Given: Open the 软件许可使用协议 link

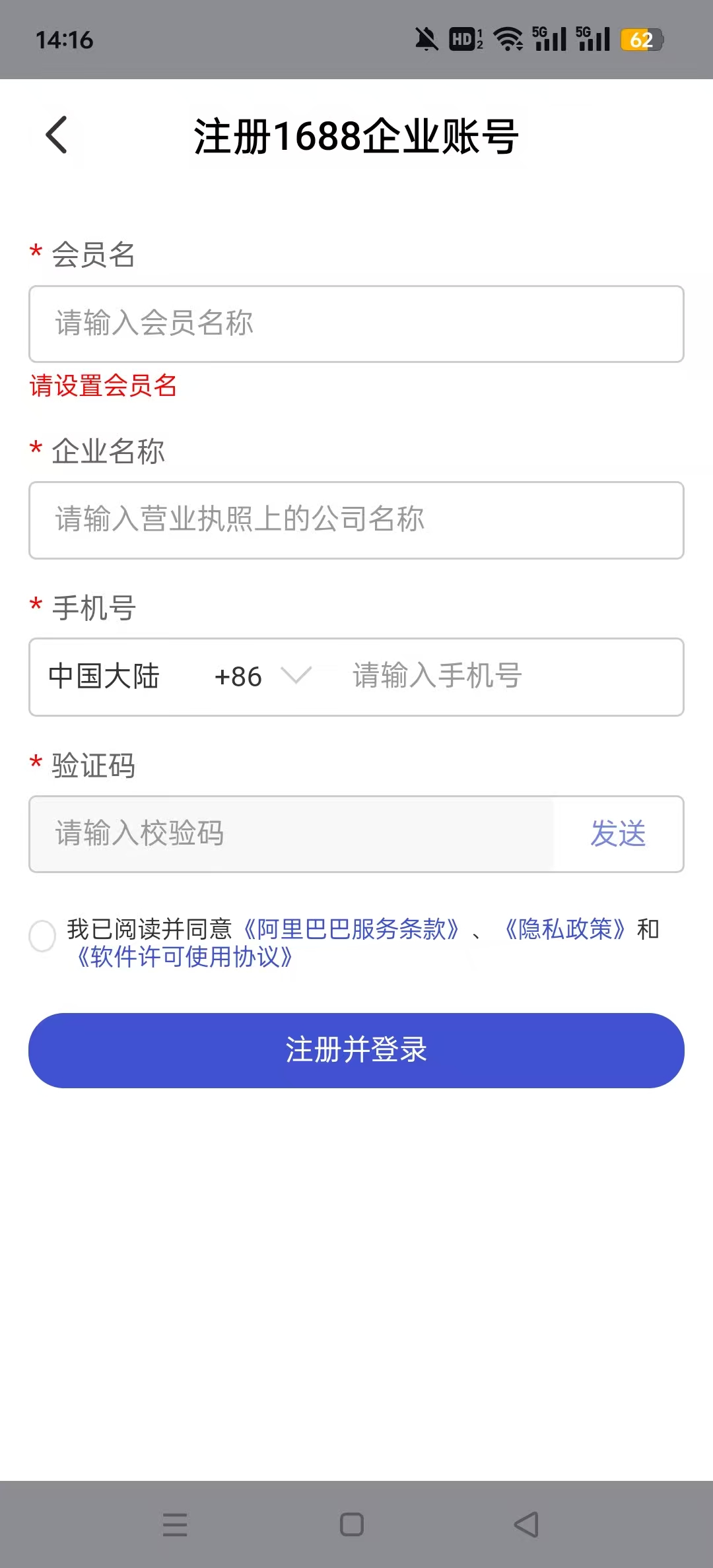Looking at the screenshot, I should [x=185, y=957].
